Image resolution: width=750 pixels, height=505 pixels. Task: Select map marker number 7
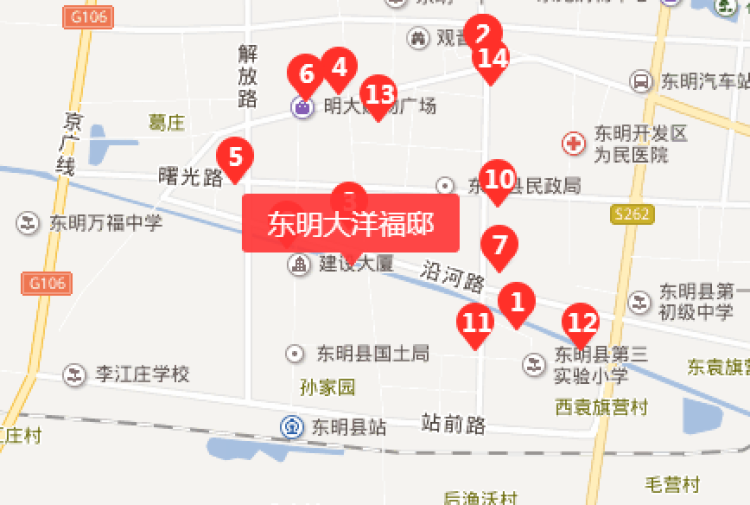500,245
